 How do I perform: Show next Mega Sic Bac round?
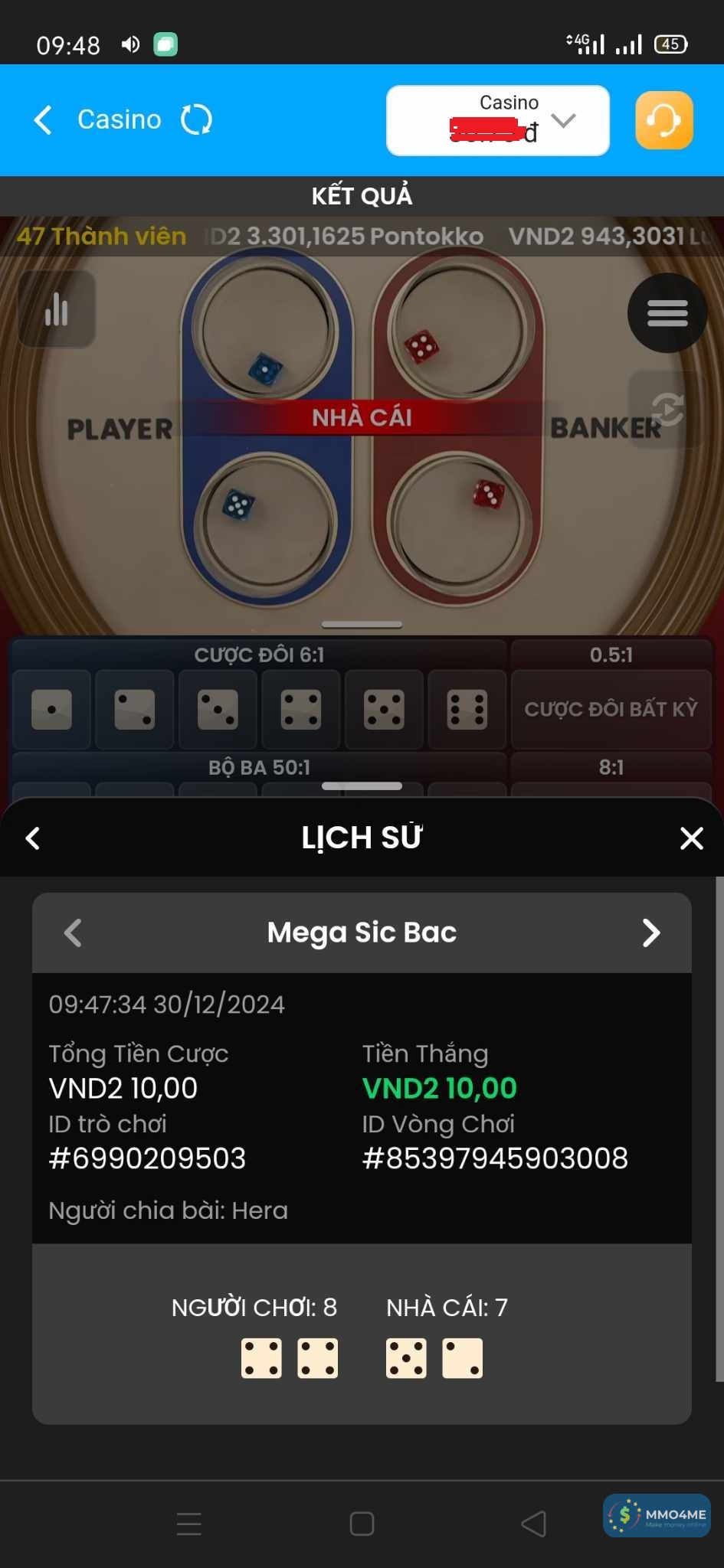coord(650,933)
